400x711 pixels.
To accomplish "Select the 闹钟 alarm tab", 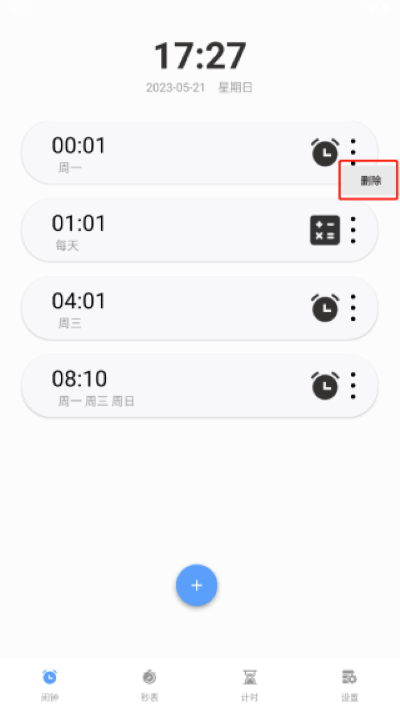I will 50,685.
